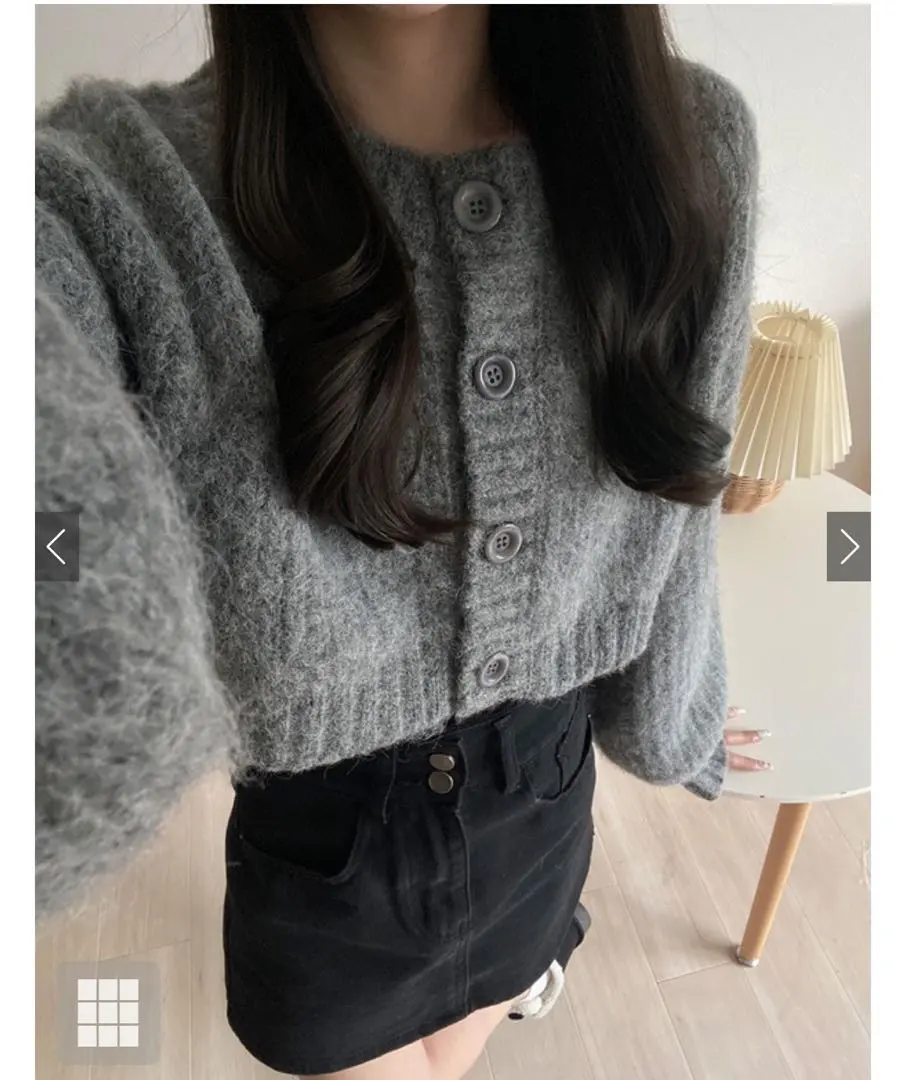The image size is (906, 1080).
Task: Go to the previous product photo
Action: click(57, 547)
